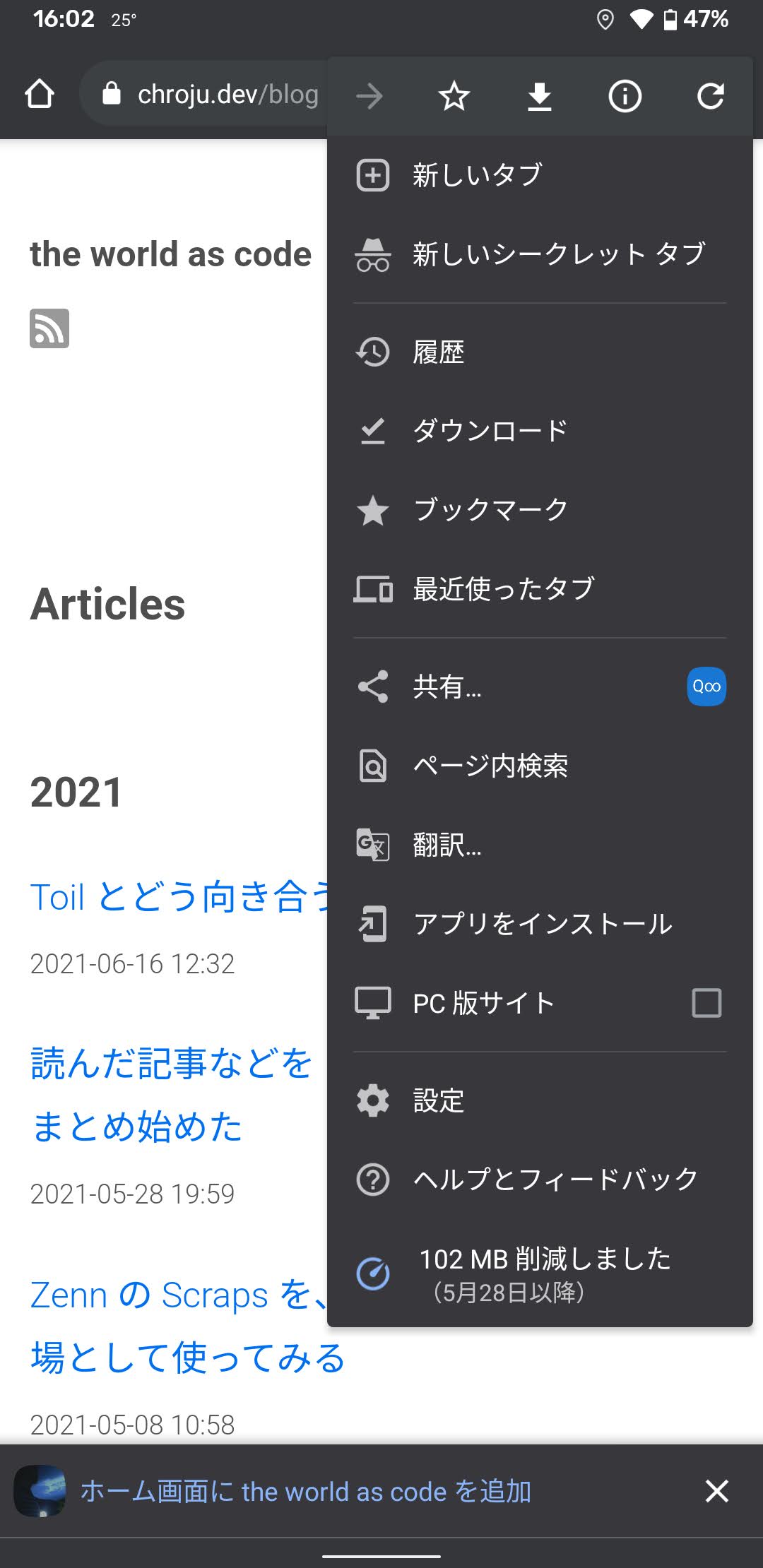Image resolution: width=763 pixels, height=1568 pixels.
Task: Tap the Home button in the toolbar
Action: [x=40, y=94]
